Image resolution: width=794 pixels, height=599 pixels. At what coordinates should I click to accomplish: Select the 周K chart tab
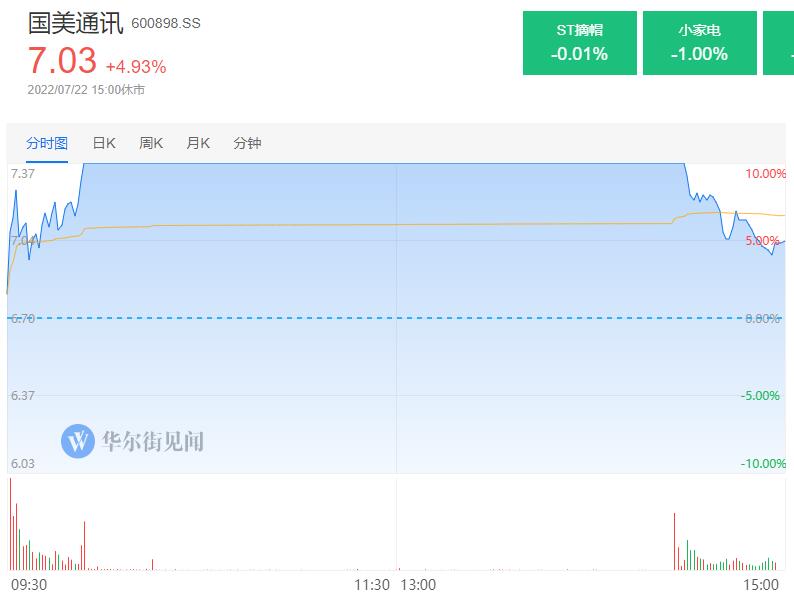[x=151, y=143]
